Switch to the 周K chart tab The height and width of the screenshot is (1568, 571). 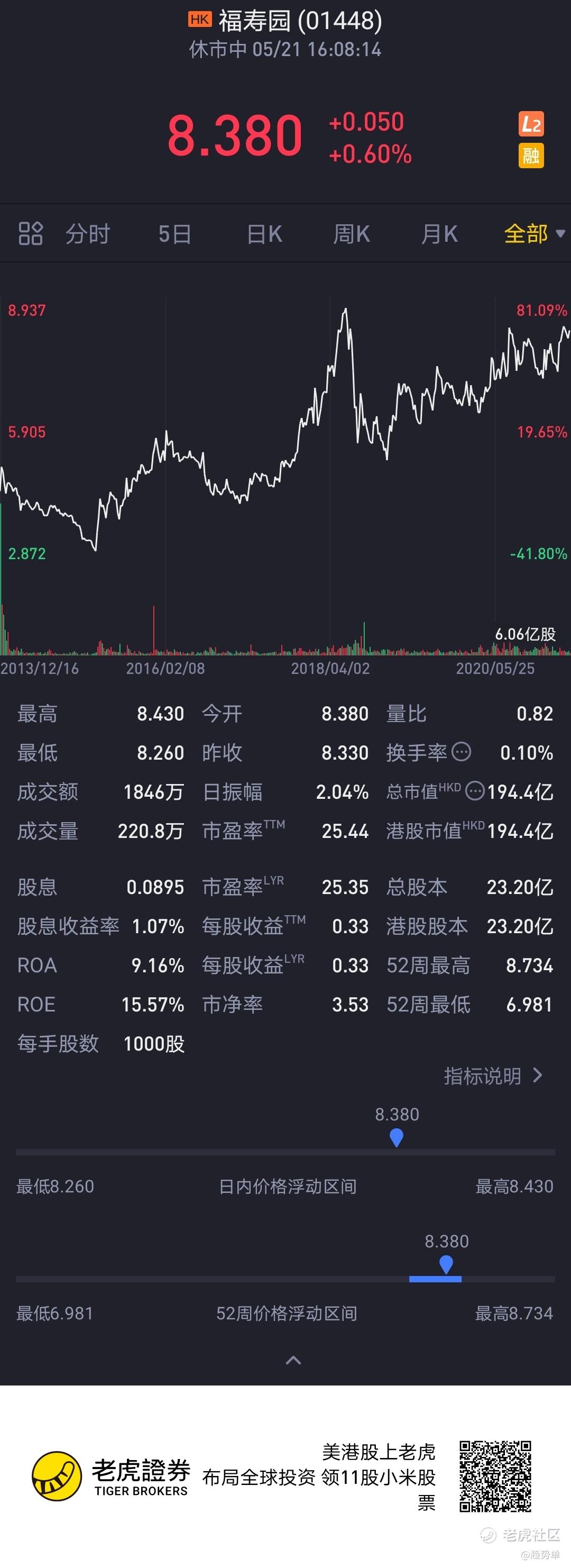[x=352, y=234]
